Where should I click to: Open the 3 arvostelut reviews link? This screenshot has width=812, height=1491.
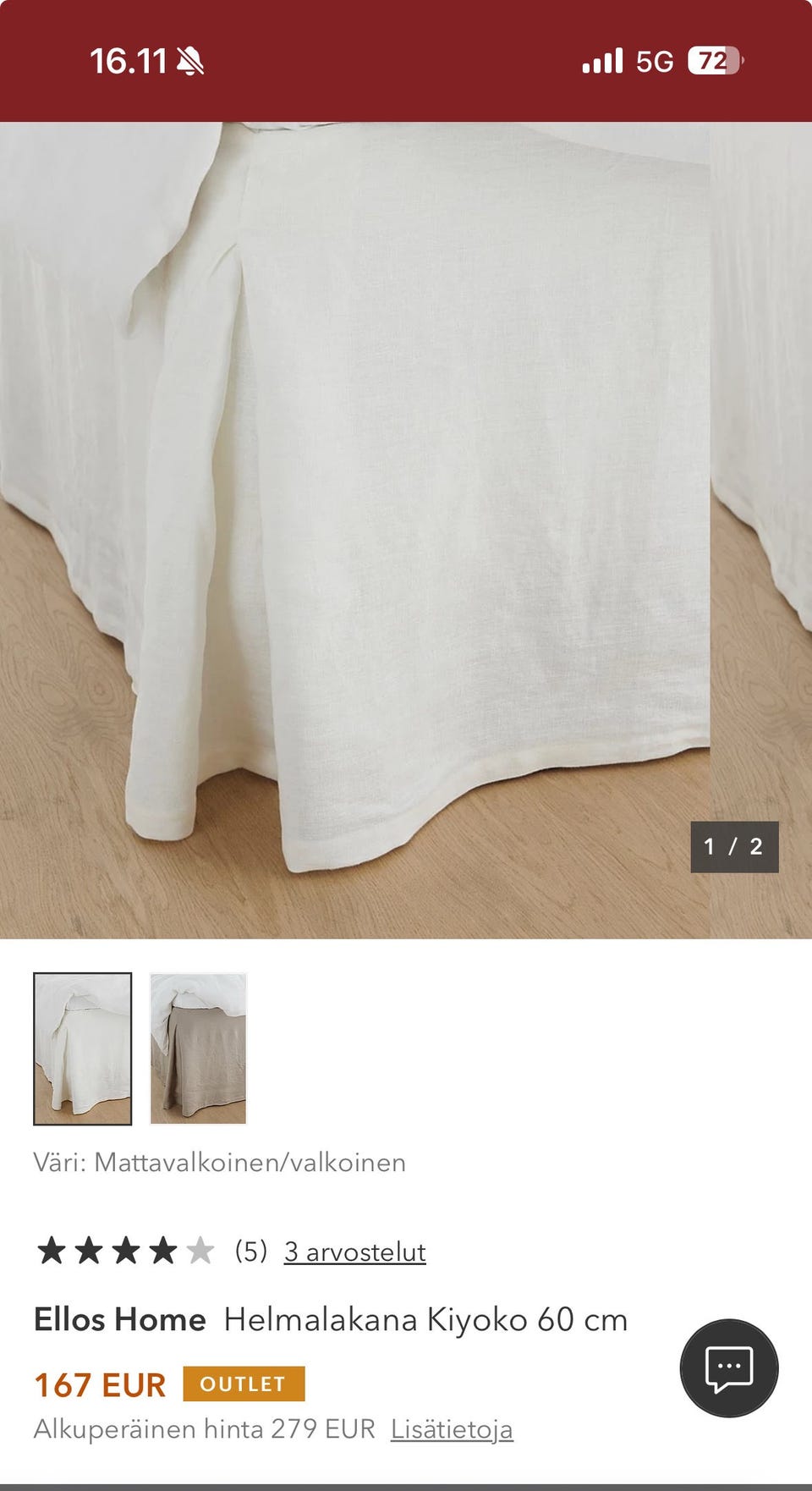point(354,1252)
